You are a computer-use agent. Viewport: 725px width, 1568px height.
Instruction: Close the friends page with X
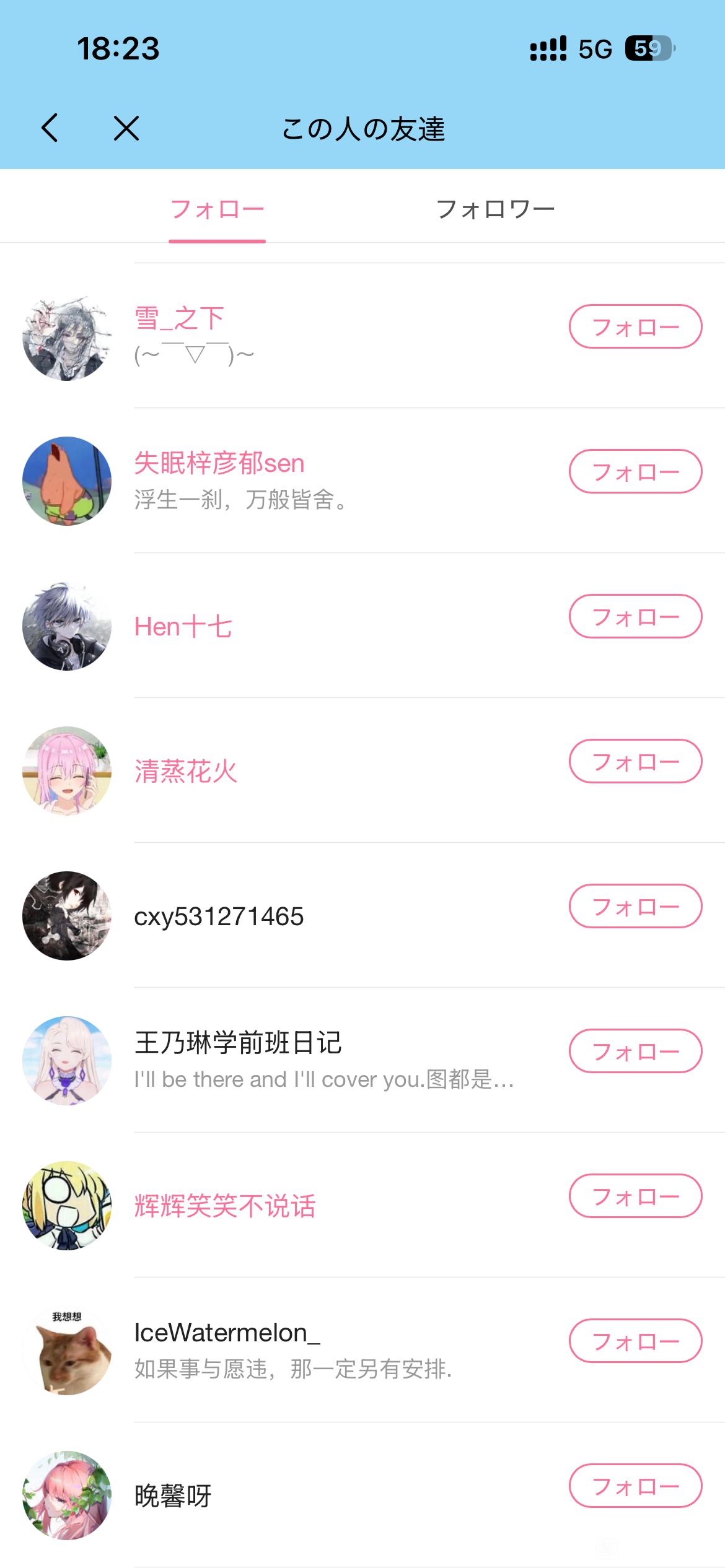[126, 128]
